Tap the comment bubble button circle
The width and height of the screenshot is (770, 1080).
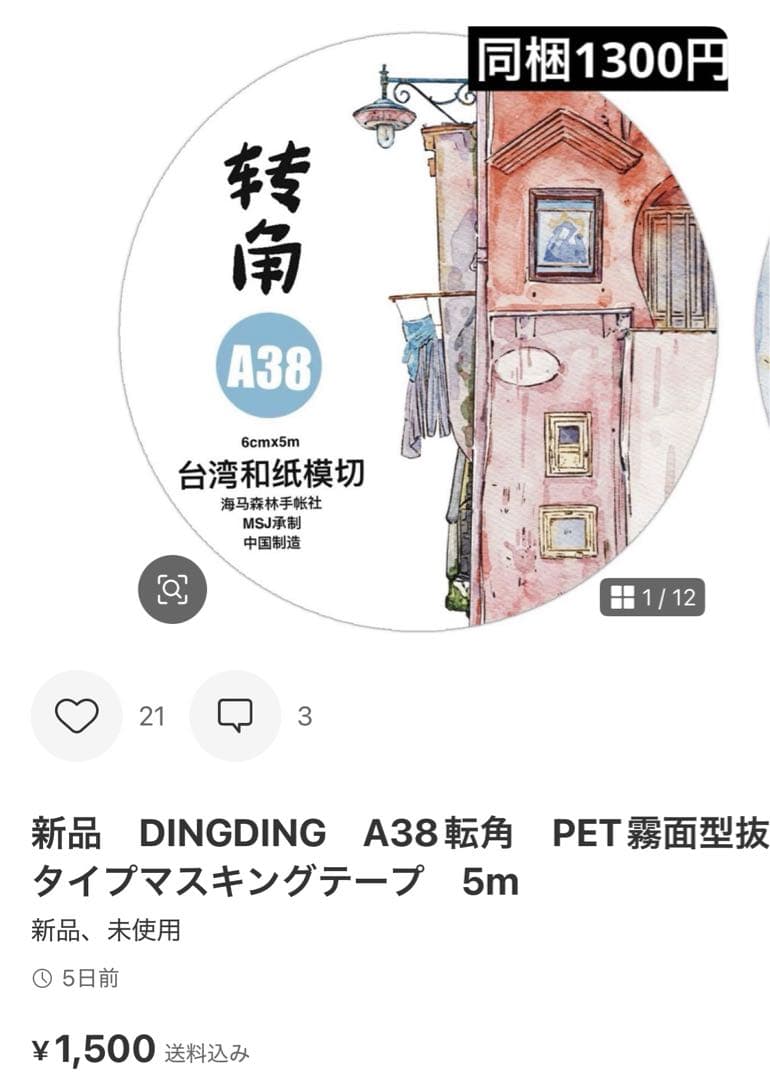coord(235,714)
